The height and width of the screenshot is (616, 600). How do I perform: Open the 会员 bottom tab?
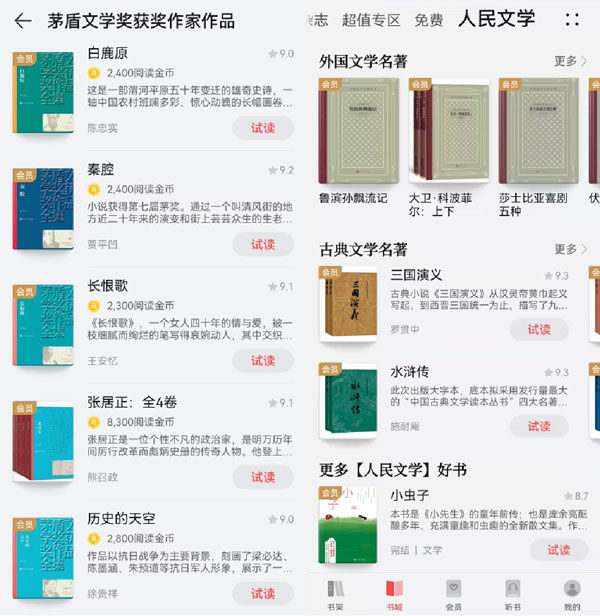453,593
